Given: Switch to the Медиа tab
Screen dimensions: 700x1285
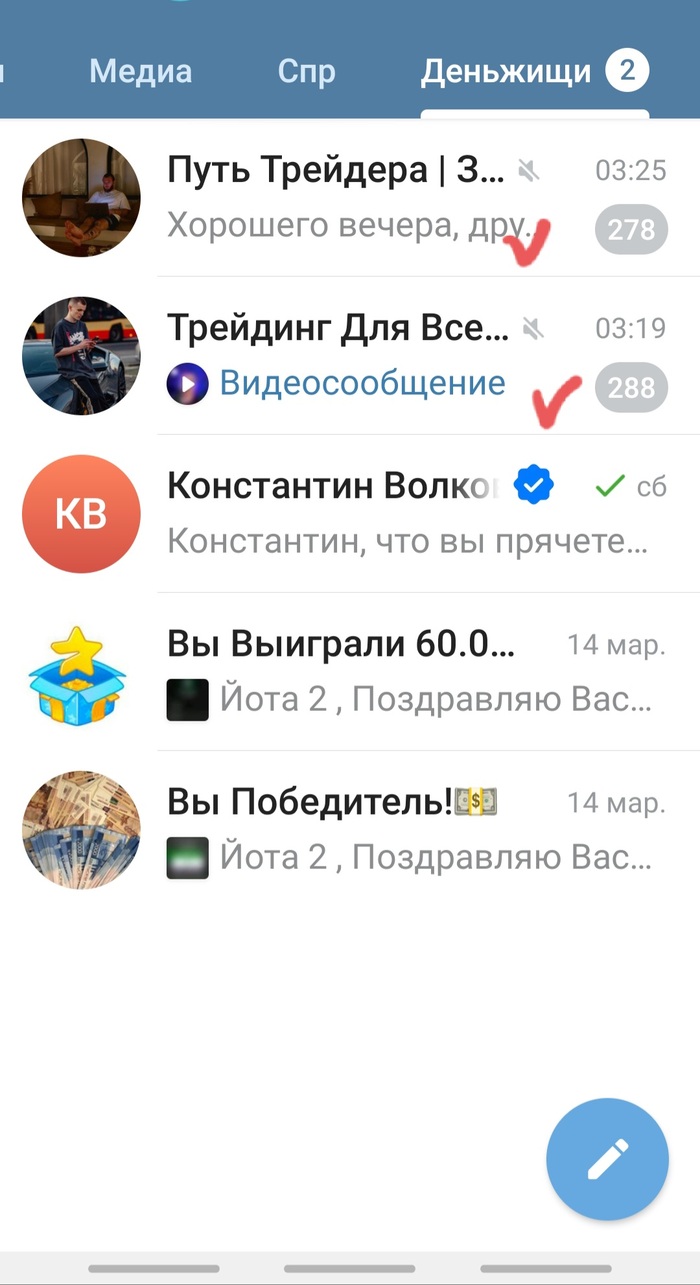Looking at the screenshot, I should (140, 72).
